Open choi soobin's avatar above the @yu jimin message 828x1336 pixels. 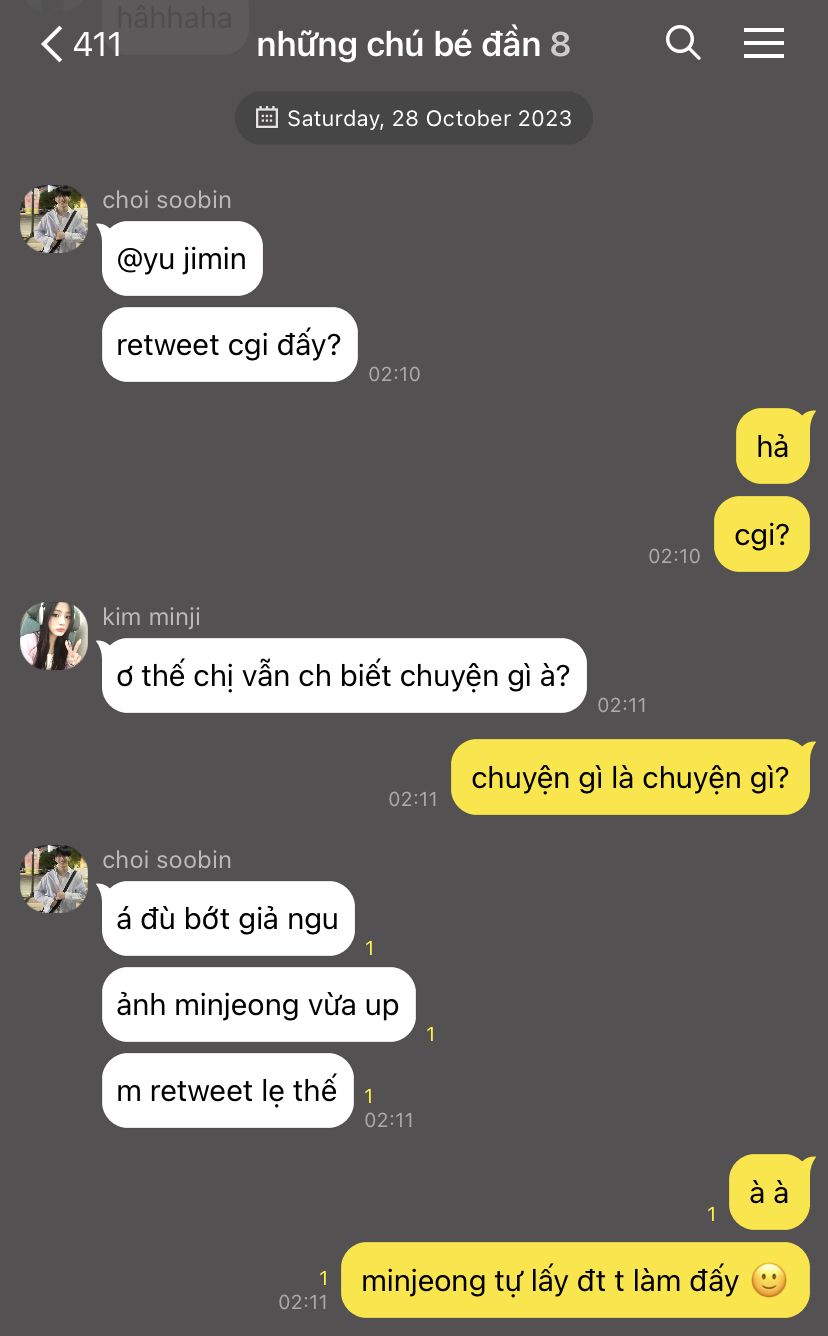pyautogui.click(x=54, y=218)
